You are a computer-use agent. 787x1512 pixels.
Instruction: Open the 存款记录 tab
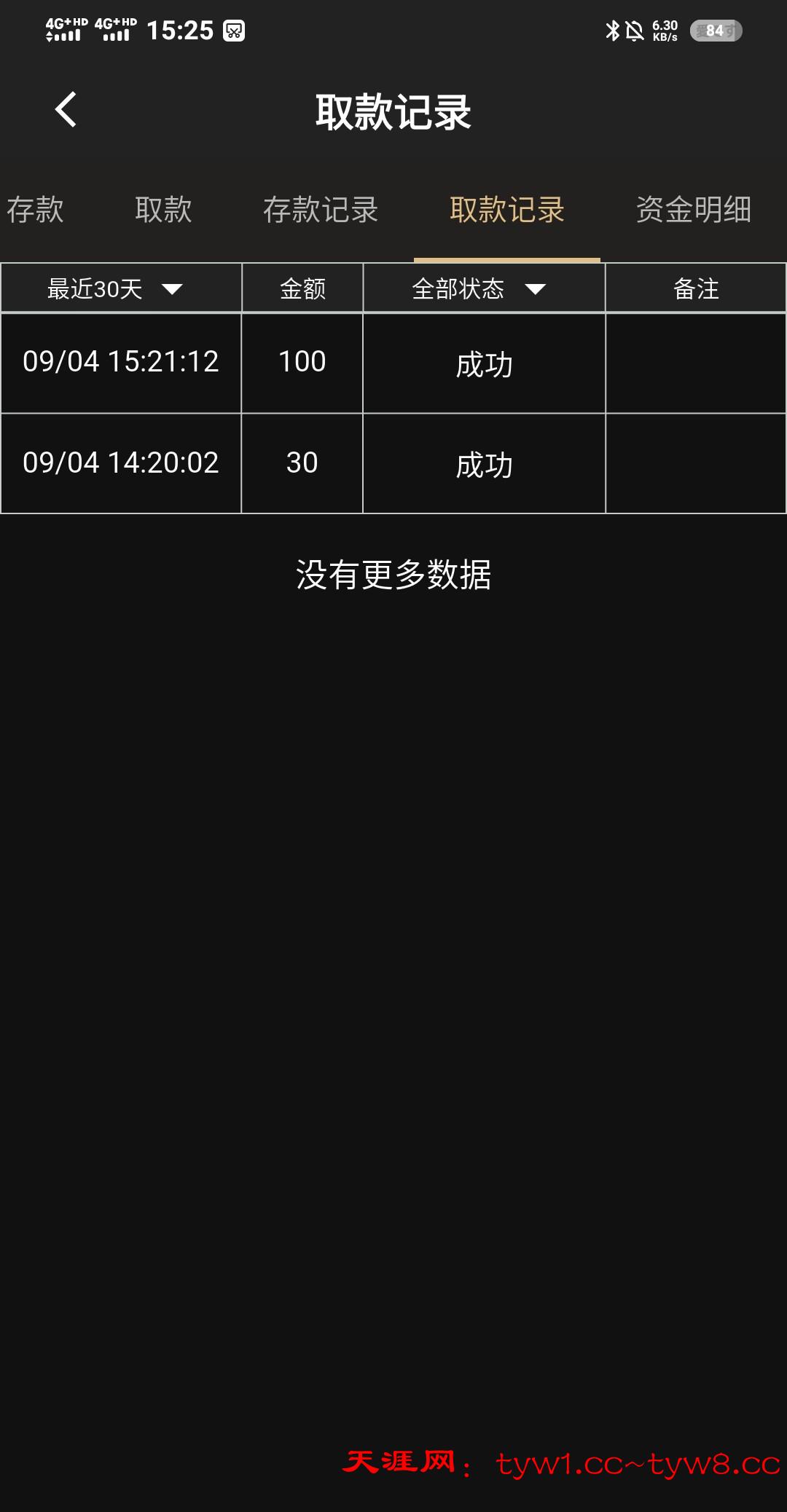click(321, 210)
